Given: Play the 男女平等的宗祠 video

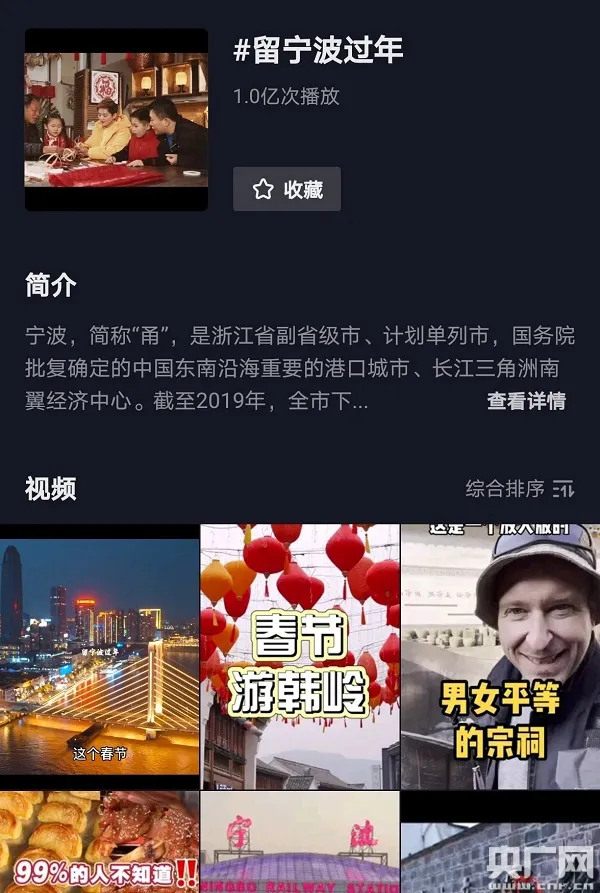Looking at the screenshot, I should pyautogui.click(x=500, y=657).
